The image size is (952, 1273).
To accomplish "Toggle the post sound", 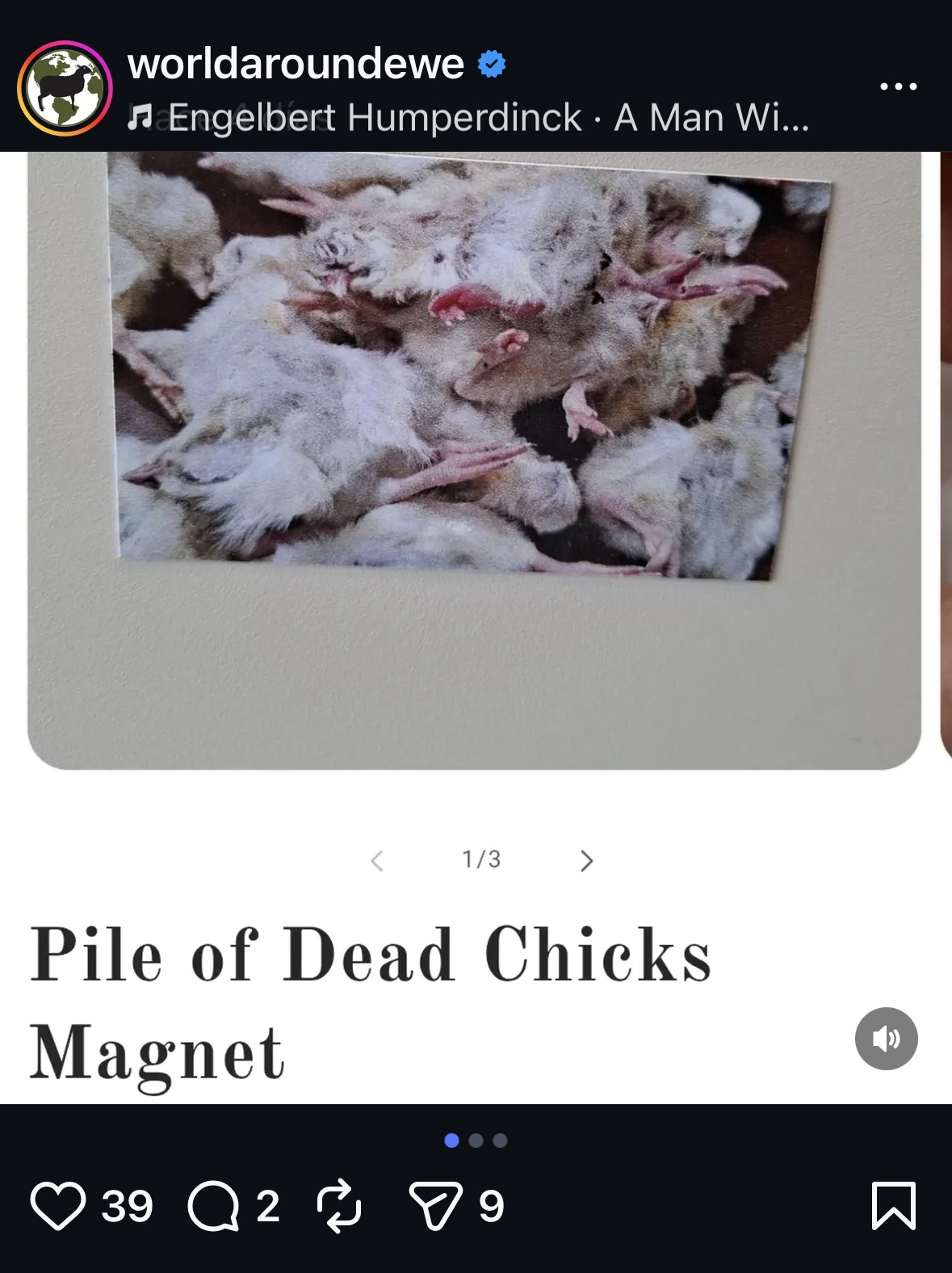I will point(886,1038).
